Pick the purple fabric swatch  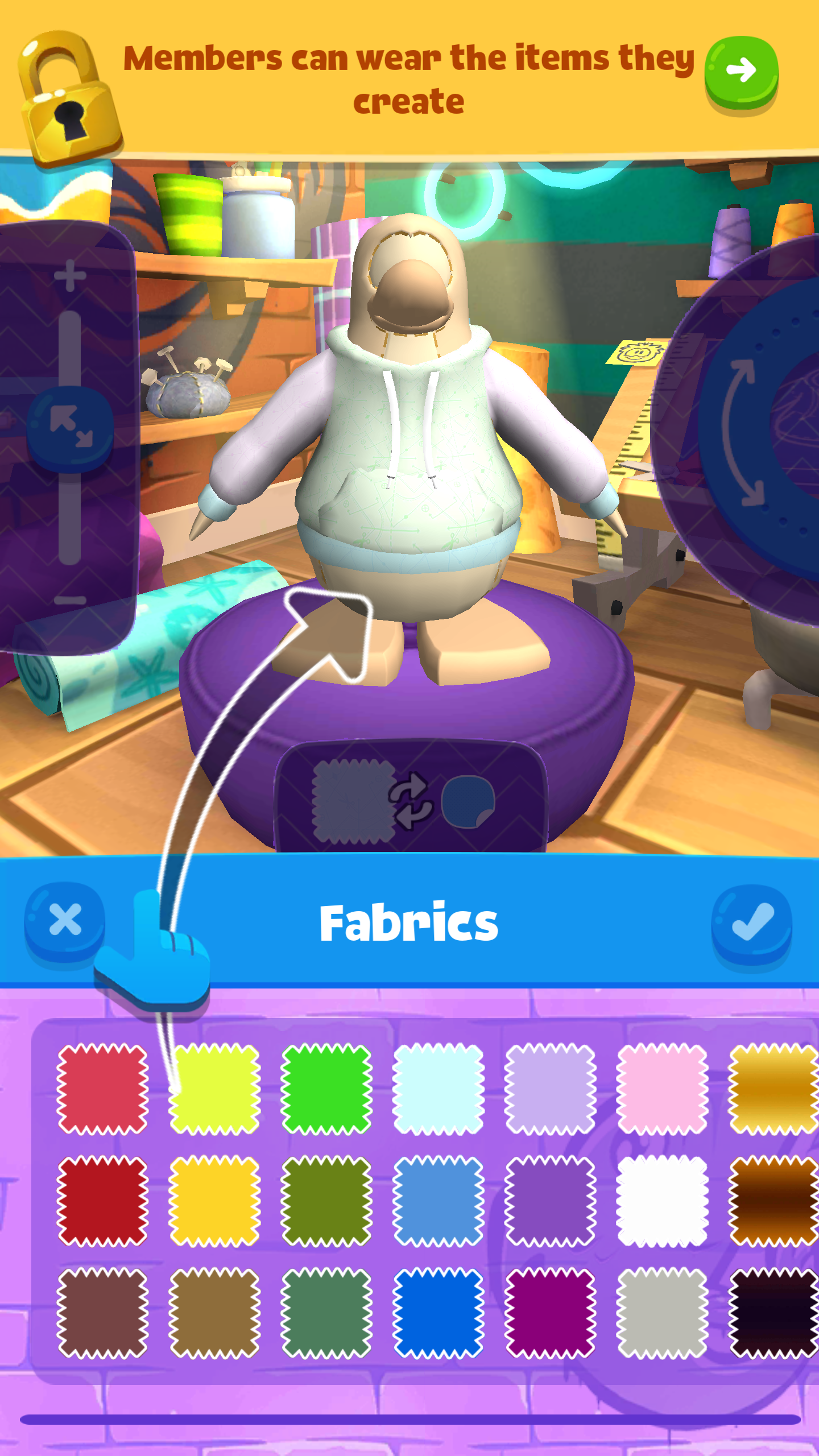pos(550,1201)
